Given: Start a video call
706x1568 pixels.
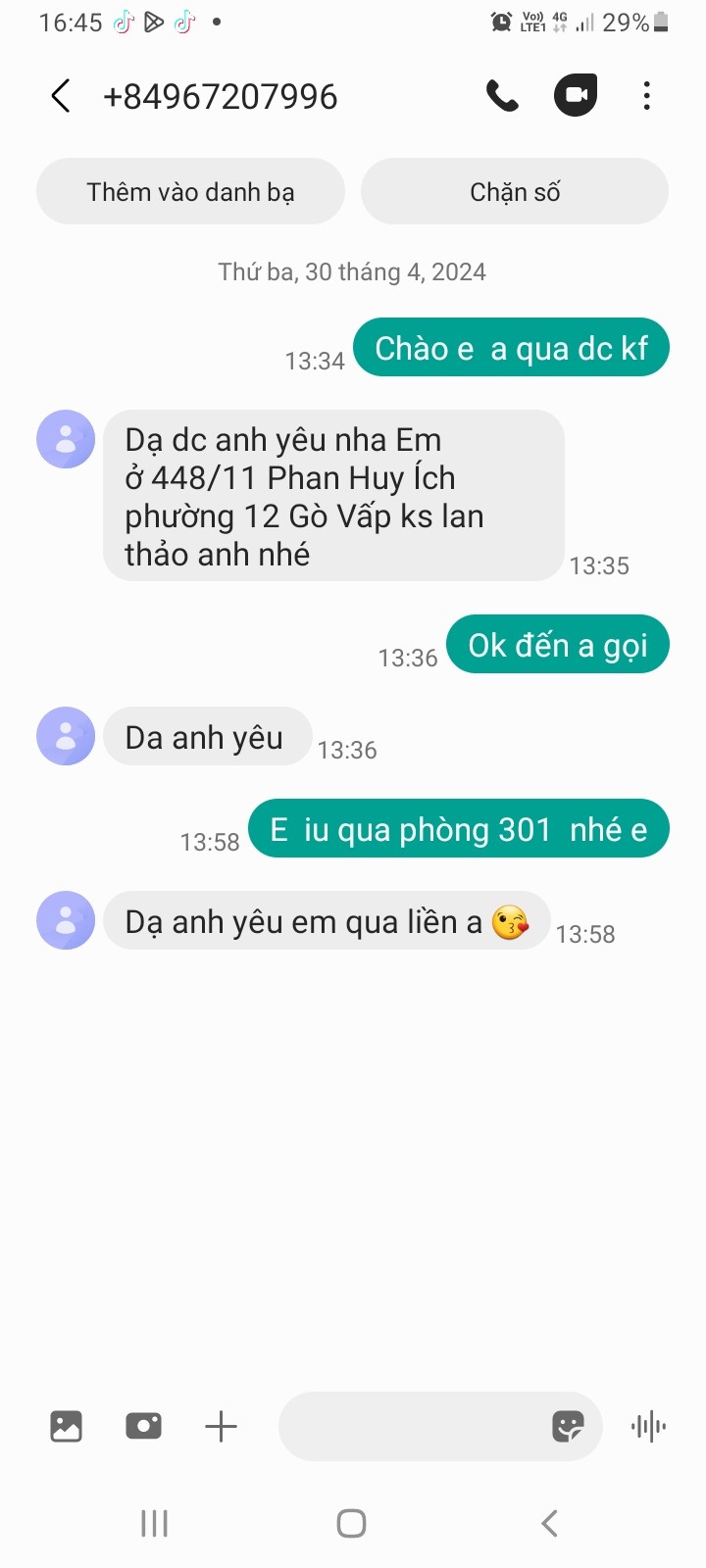Looking at the screenshot, I should [x=576, y=95].
